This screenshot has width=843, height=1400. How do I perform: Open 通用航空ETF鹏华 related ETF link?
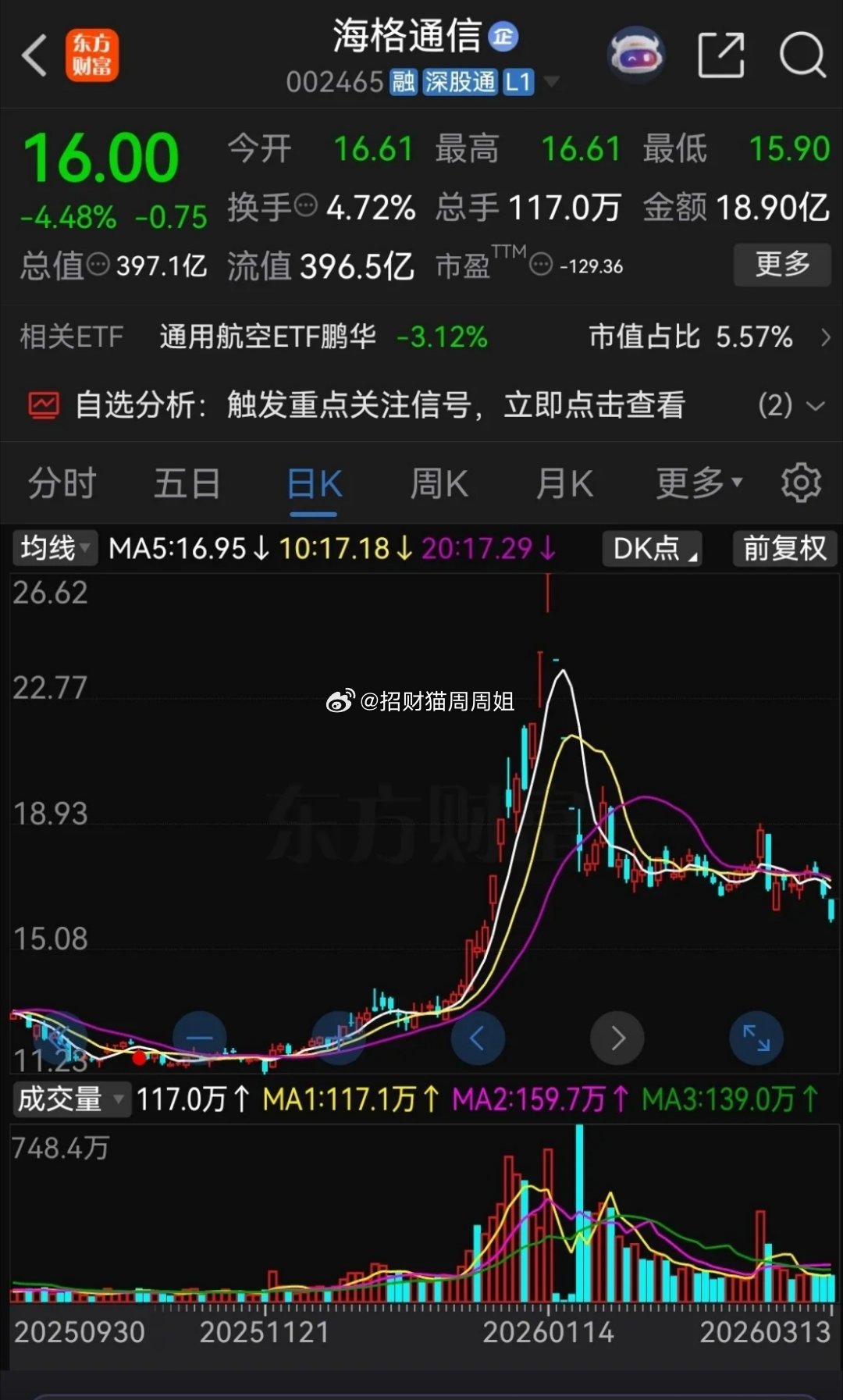tap(269, 337)
